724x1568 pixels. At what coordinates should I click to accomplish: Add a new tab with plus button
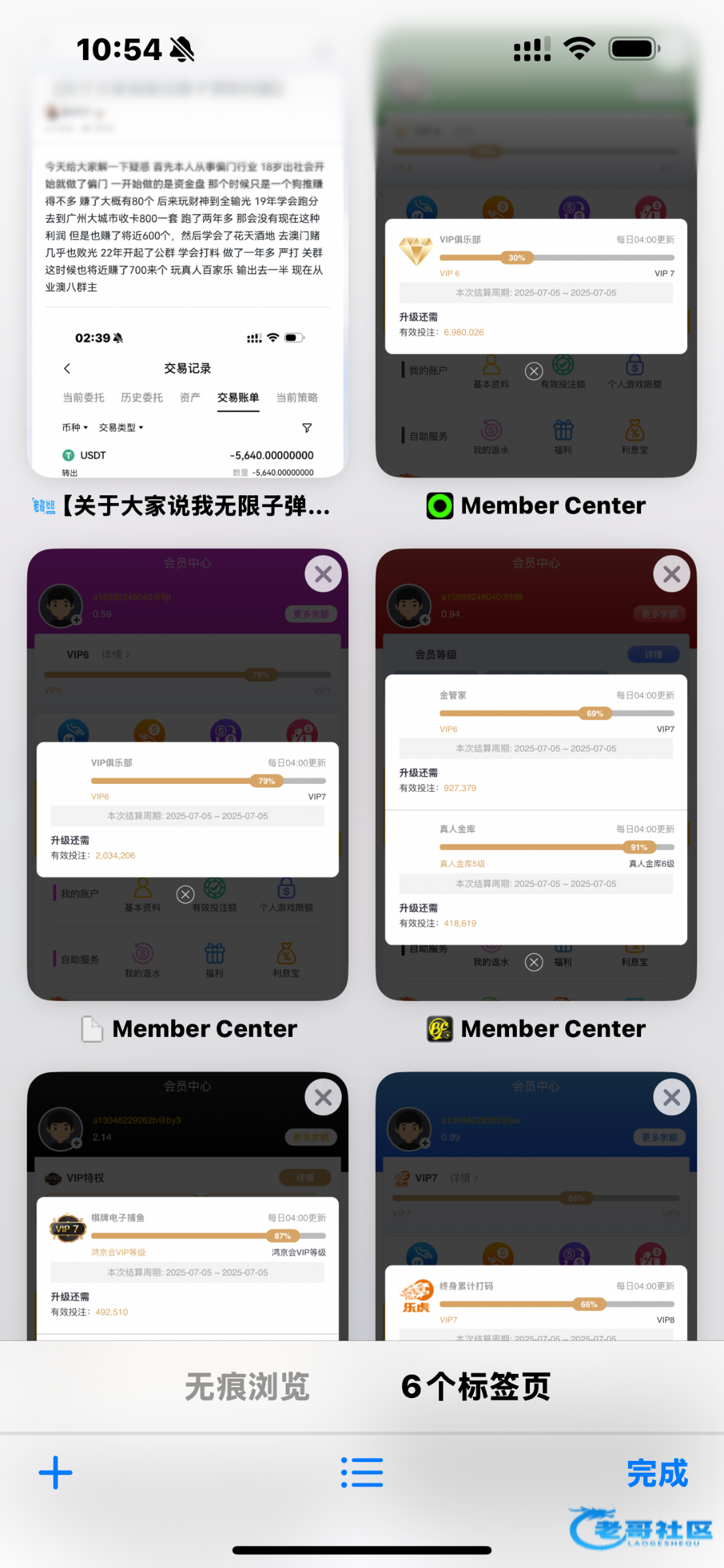click(56, 1473)
